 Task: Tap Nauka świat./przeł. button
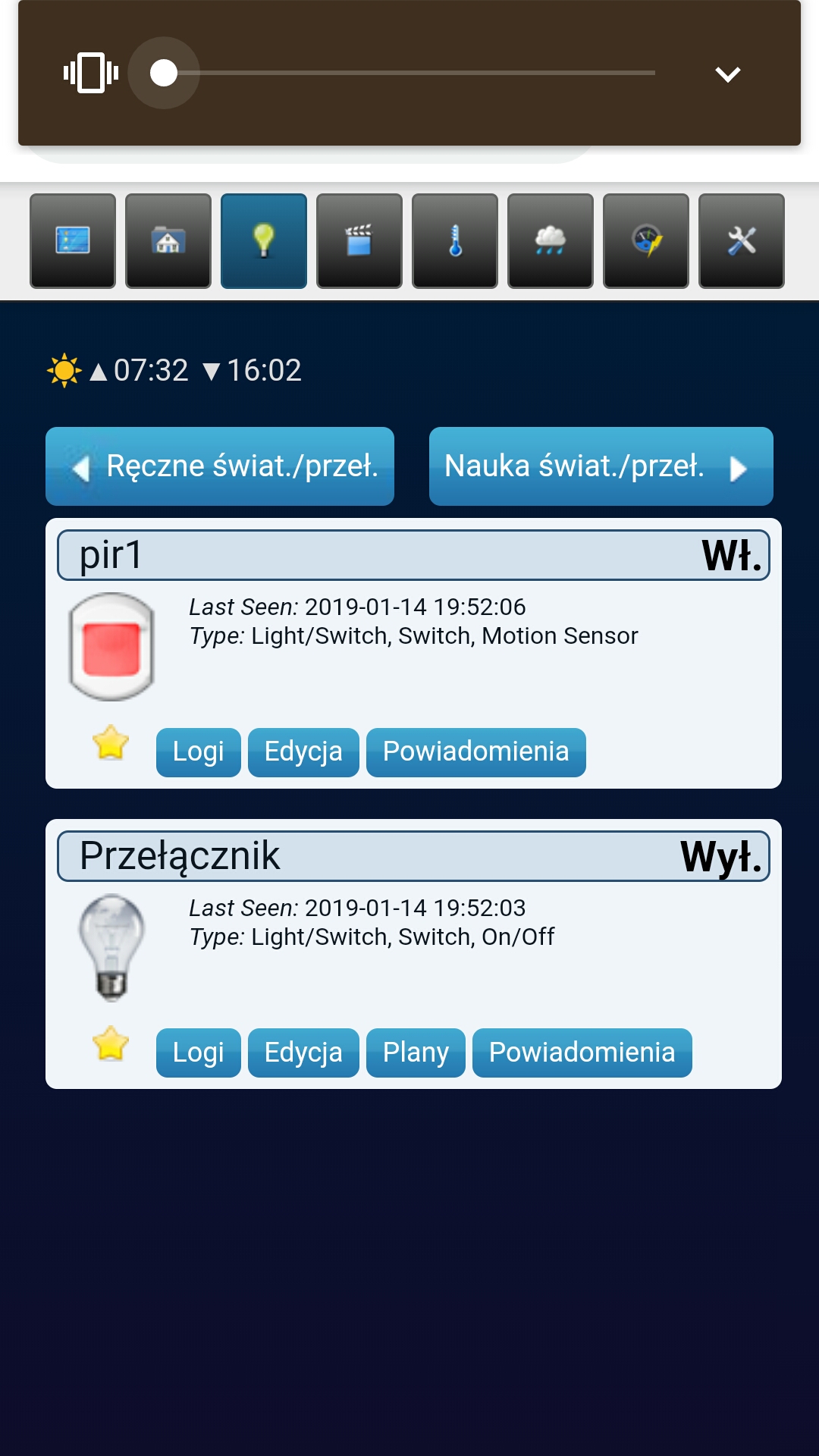click(x=601, y=466)
